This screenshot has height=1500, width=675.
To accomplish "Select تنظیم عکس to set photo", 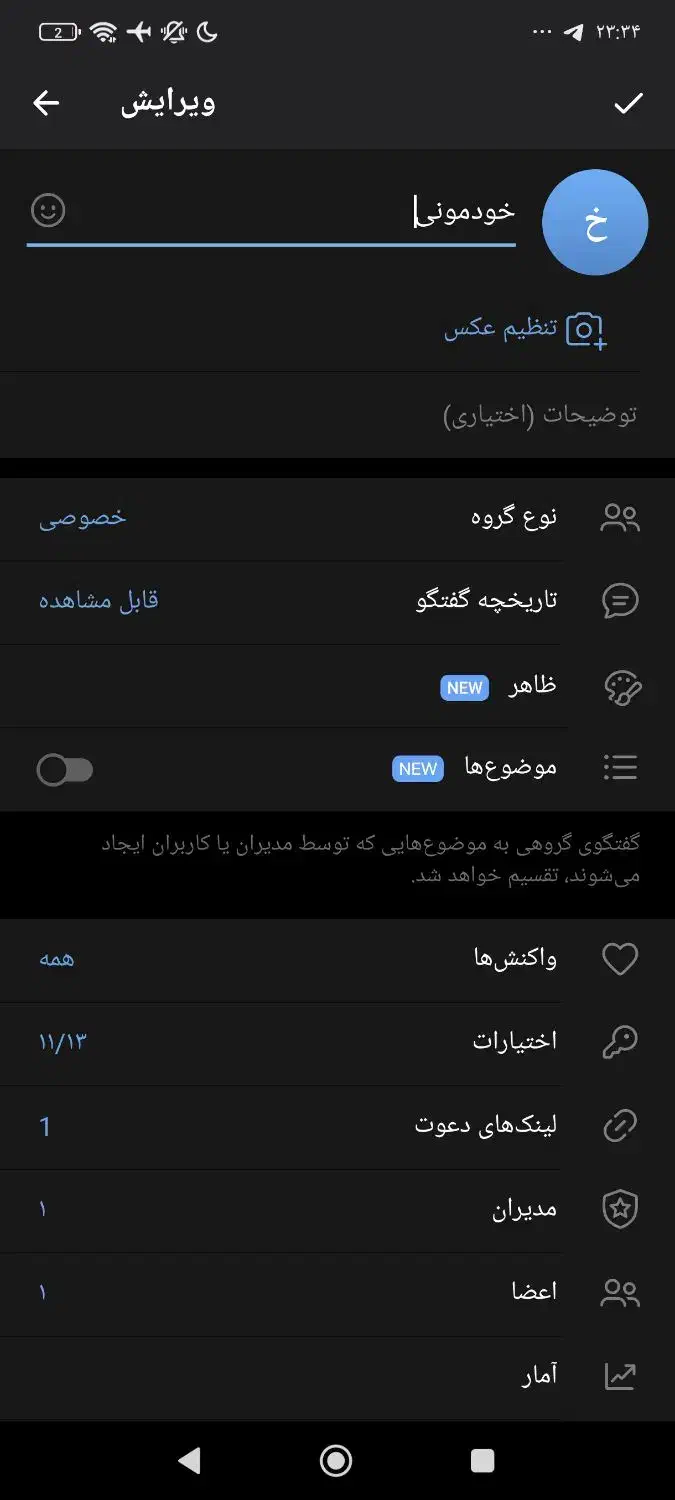I will [x=525, y=329].
